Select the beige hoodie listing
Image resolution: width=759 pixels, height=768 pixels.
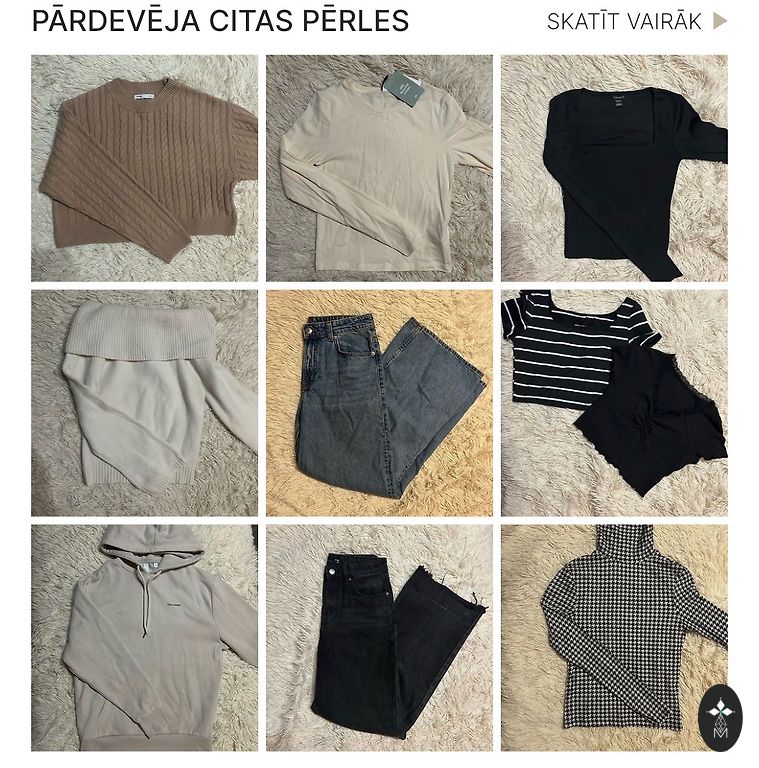[144, 637]
